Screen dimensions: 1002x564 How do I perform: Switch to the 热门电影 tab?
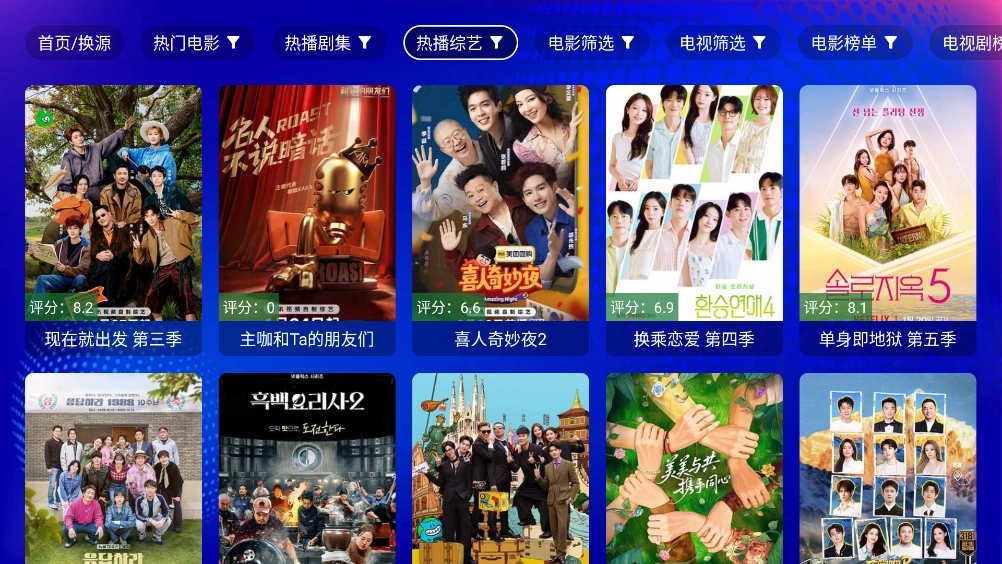tap(196, 43)
